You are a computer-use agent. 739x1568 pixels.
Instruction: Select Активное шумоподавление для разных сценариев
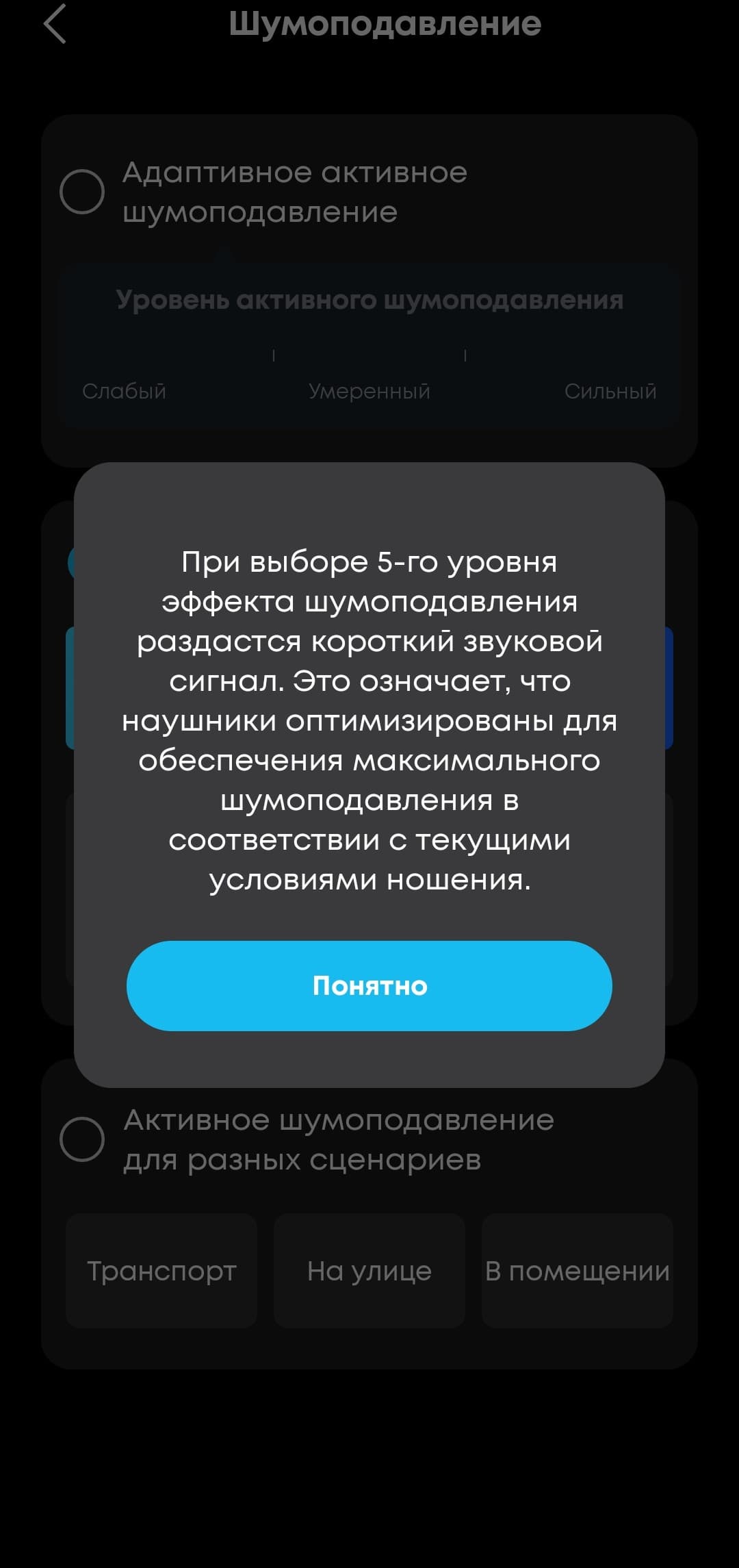pos(82,1139)
